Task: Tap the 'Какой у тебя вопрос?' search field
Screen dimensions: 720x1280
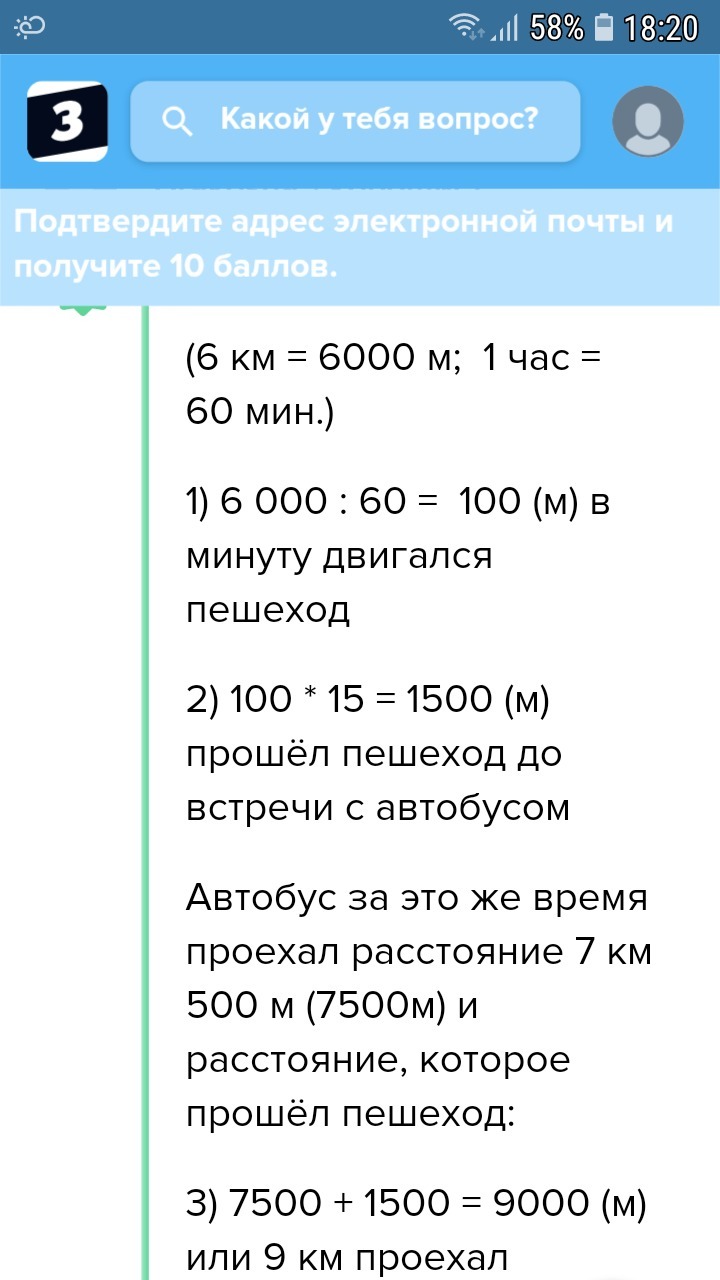Action: (355, 121)
